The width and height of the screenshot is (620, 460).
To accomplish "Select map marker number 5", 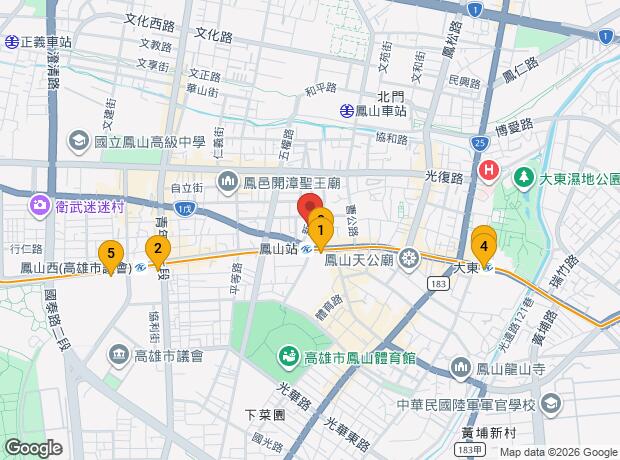I will (110, 254).
